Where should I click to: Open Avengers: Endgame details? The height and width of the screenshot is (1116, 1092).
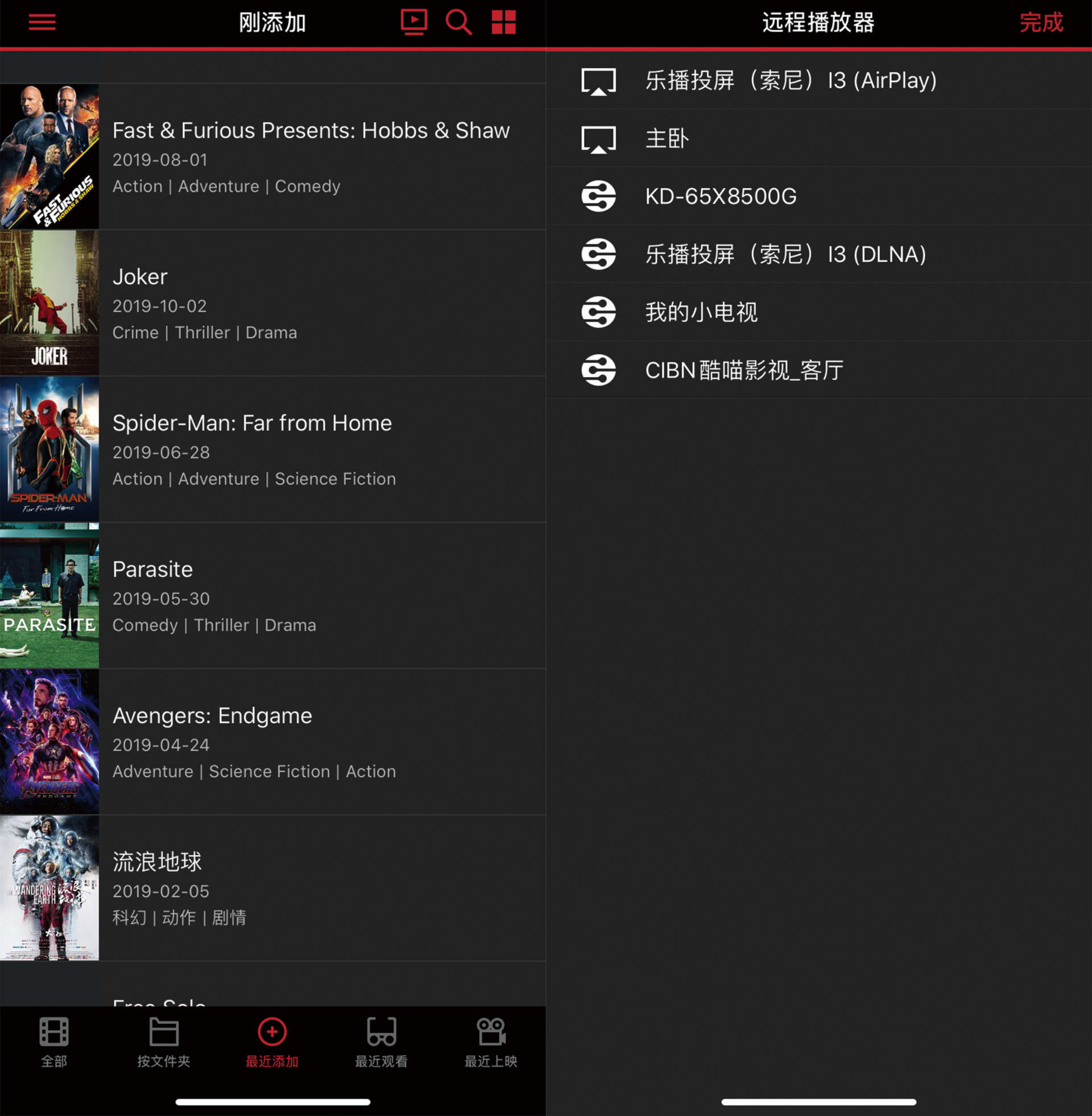(272, 742)
